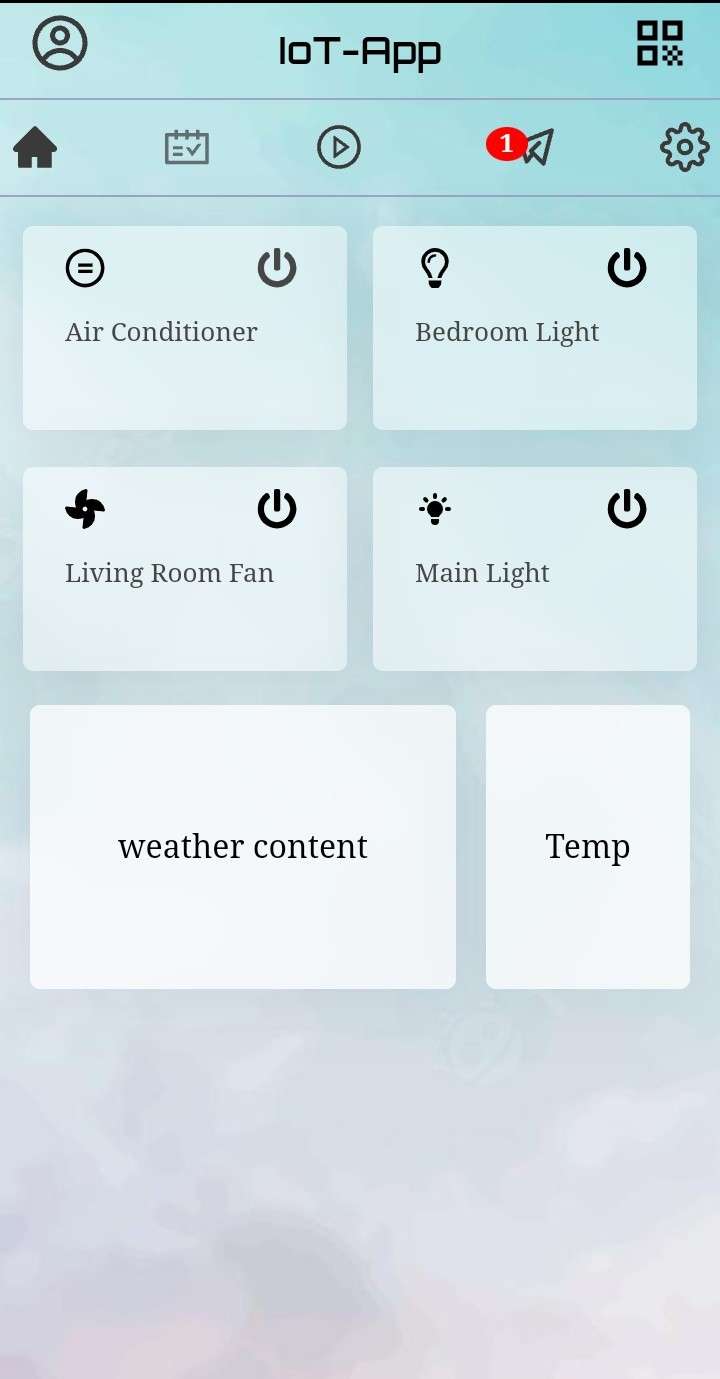Screen dimensions: 720x1379
Task: Open the user profile icon
Action: [x=60, y=43]
